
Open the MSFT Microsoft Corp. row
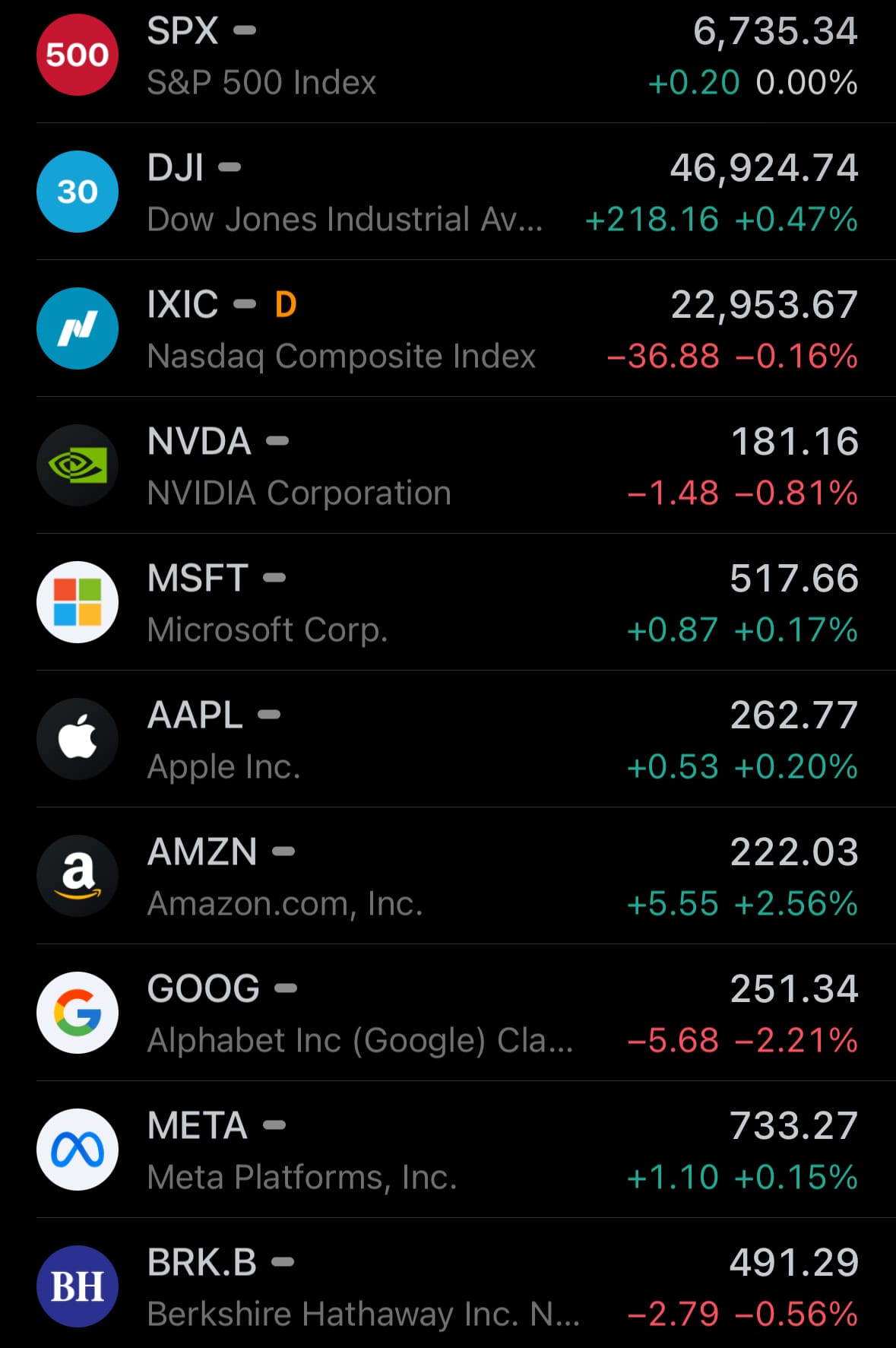pyautogui.click(x=448, y=603)
